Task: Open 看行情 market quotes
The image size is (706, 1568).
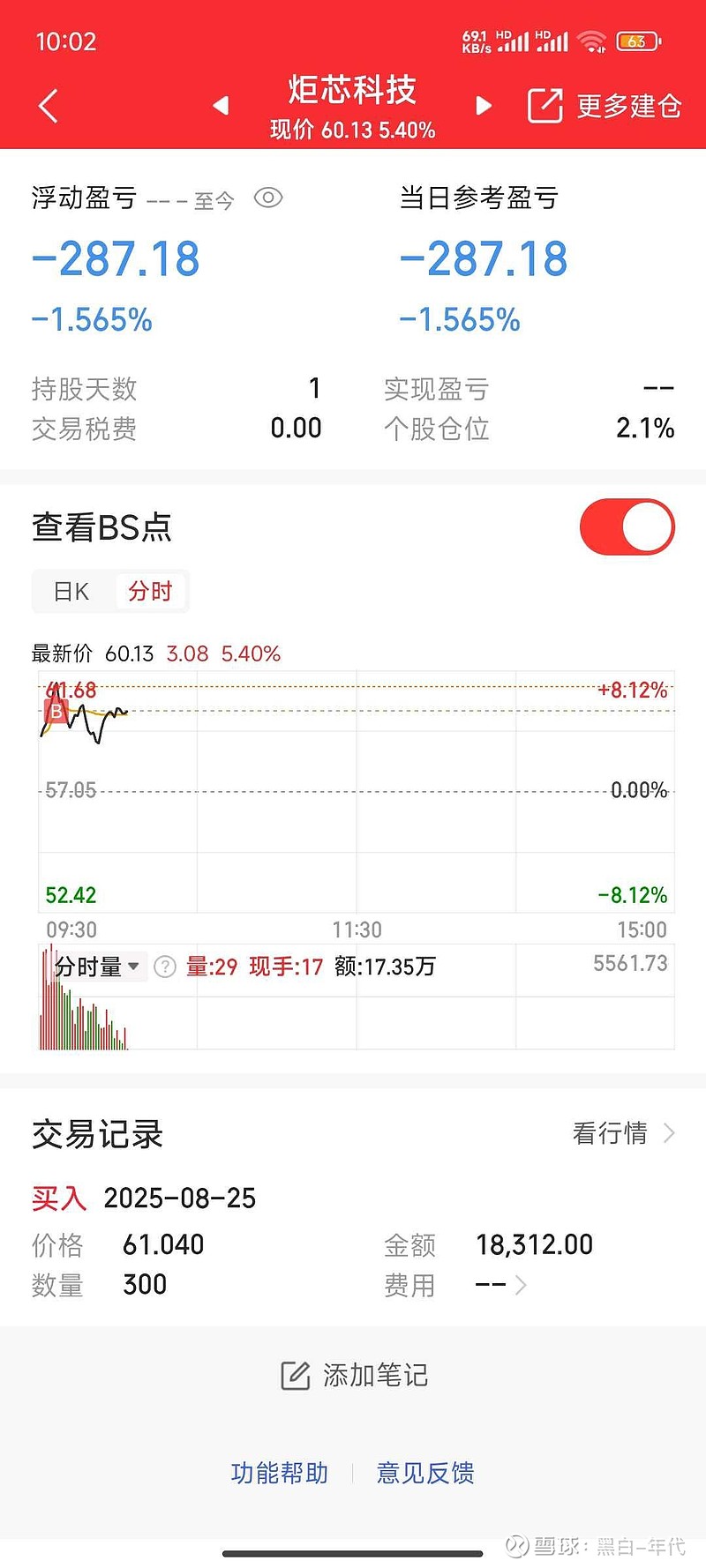Action: coord(624,1132)
